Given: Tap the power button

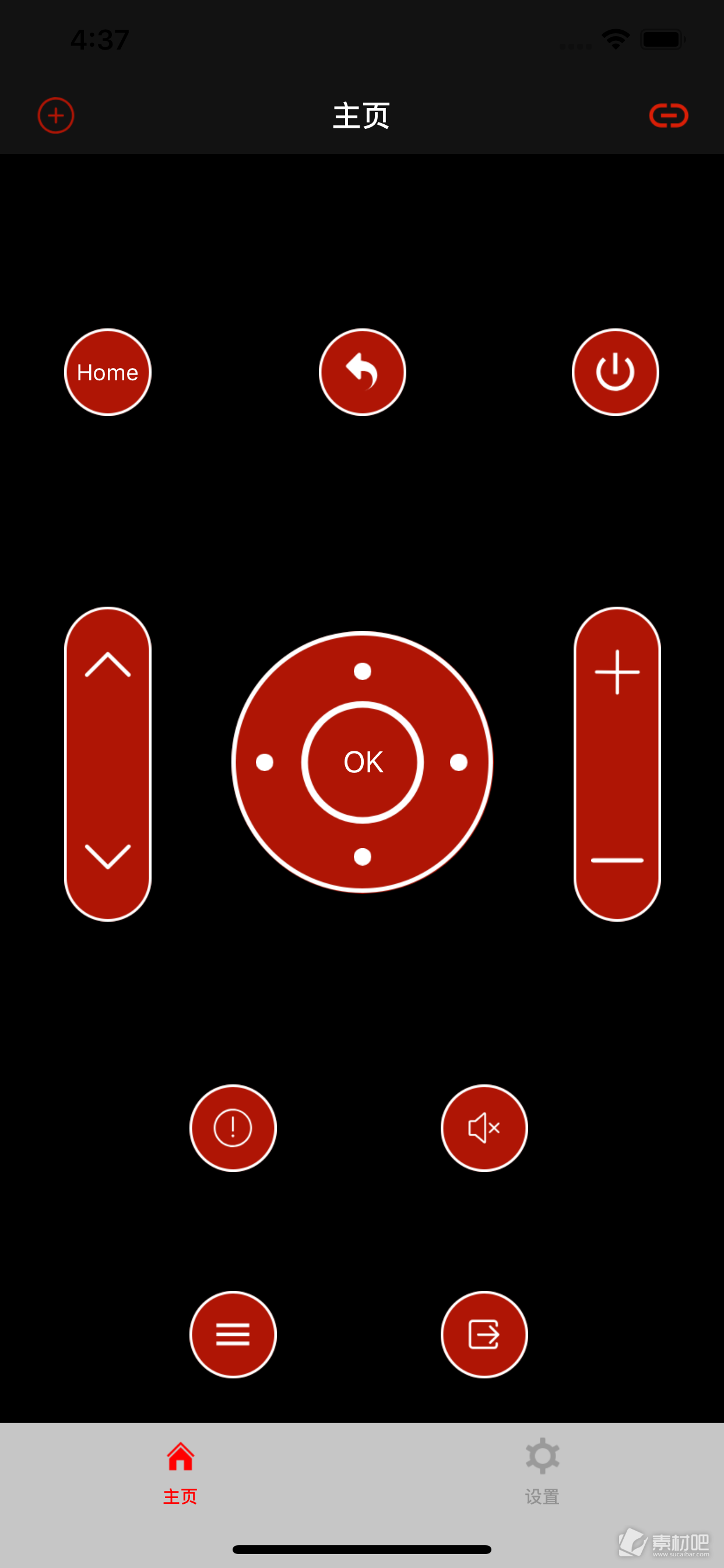Looking at the screenshot, I should pos(615,373).
